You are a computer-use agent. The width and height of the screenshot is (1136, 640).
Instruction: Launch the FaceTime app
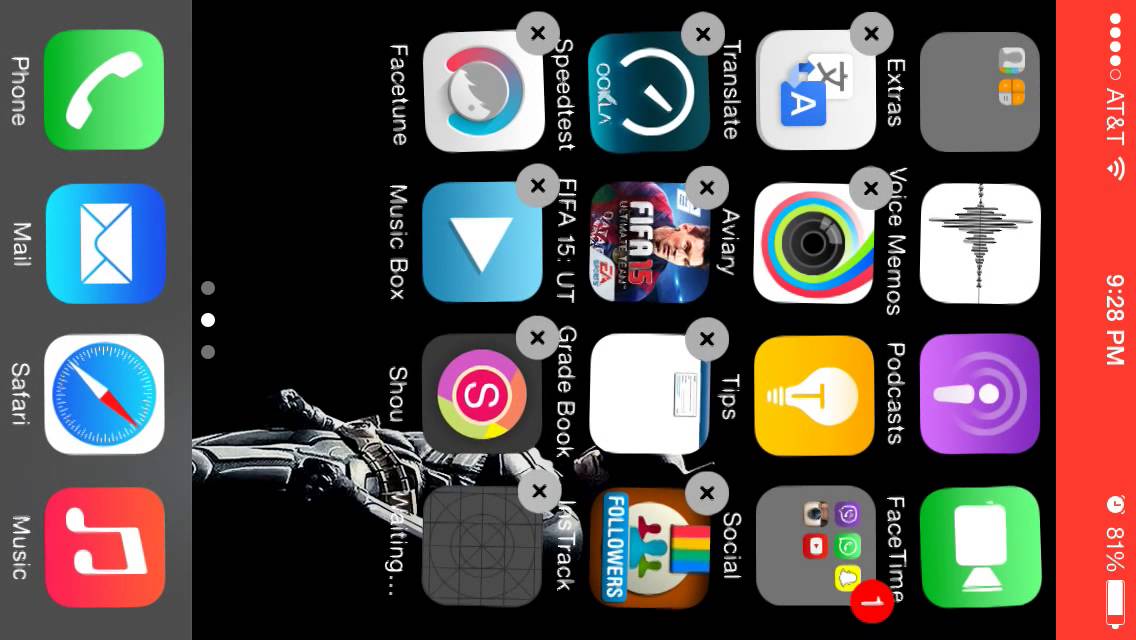coord(980,546)
